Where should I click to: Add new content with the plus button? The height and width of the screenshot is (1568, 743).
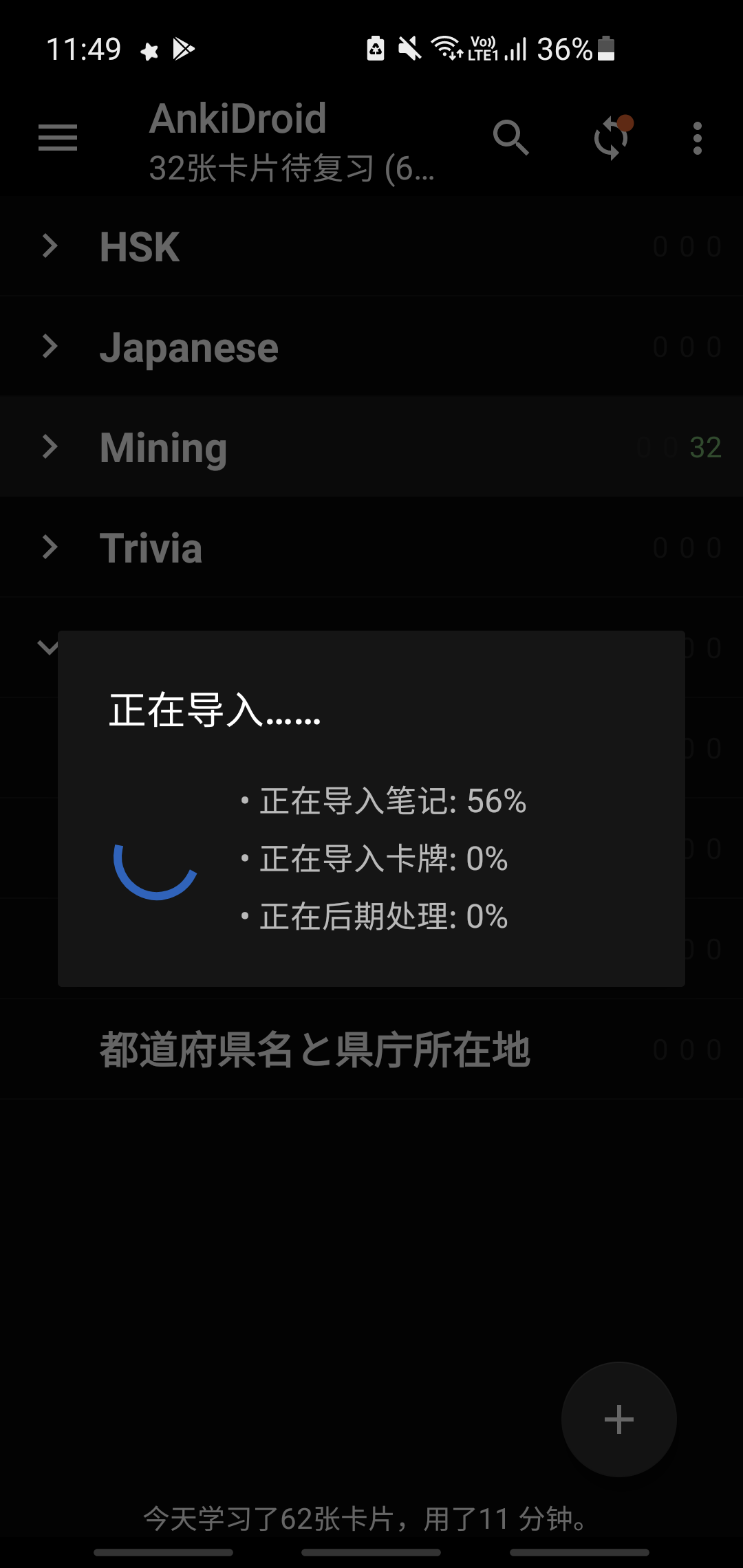(619, 1419)
